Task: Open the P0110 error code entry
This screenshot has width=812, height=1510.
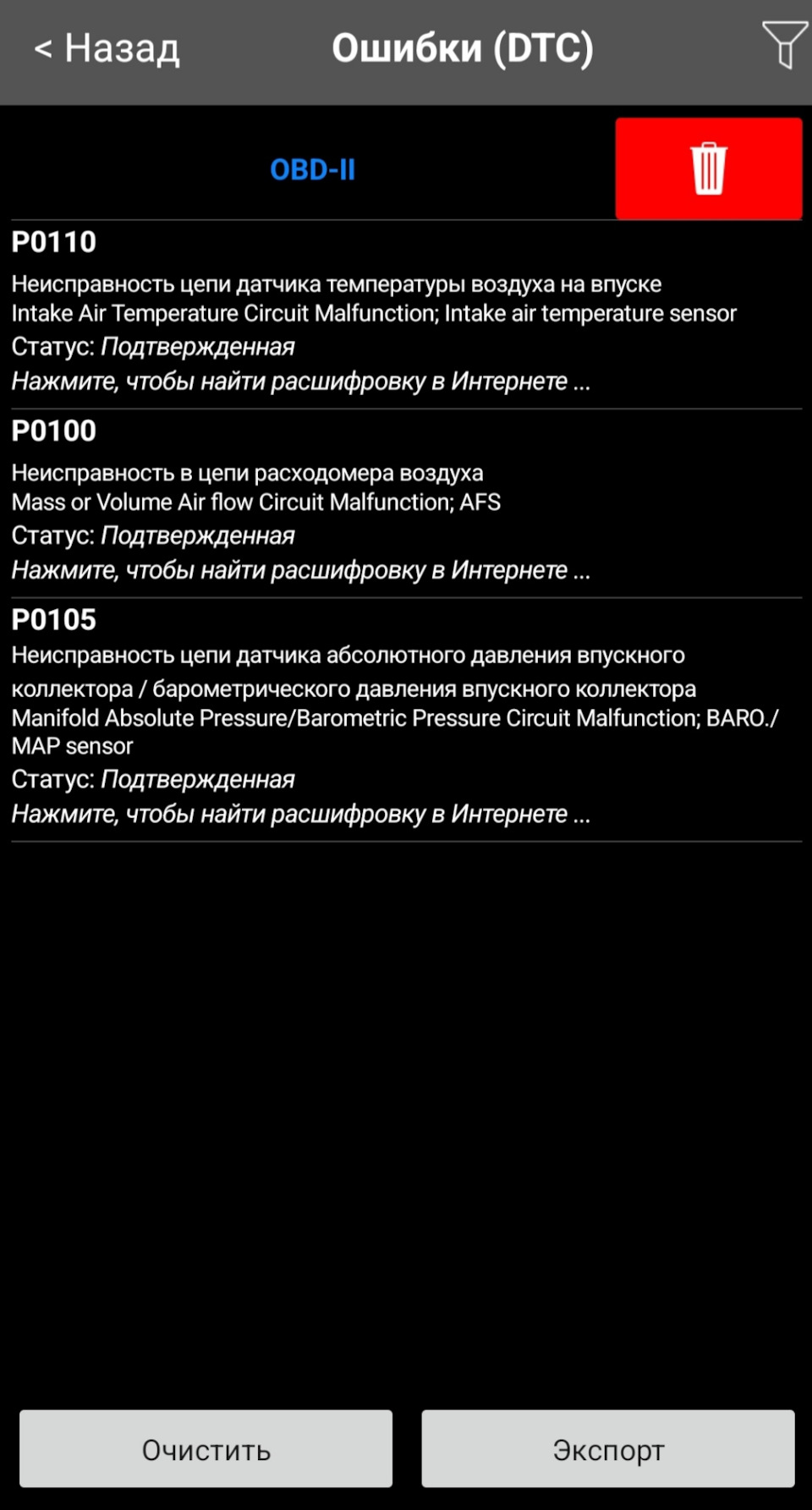Action: coord(406,315)
